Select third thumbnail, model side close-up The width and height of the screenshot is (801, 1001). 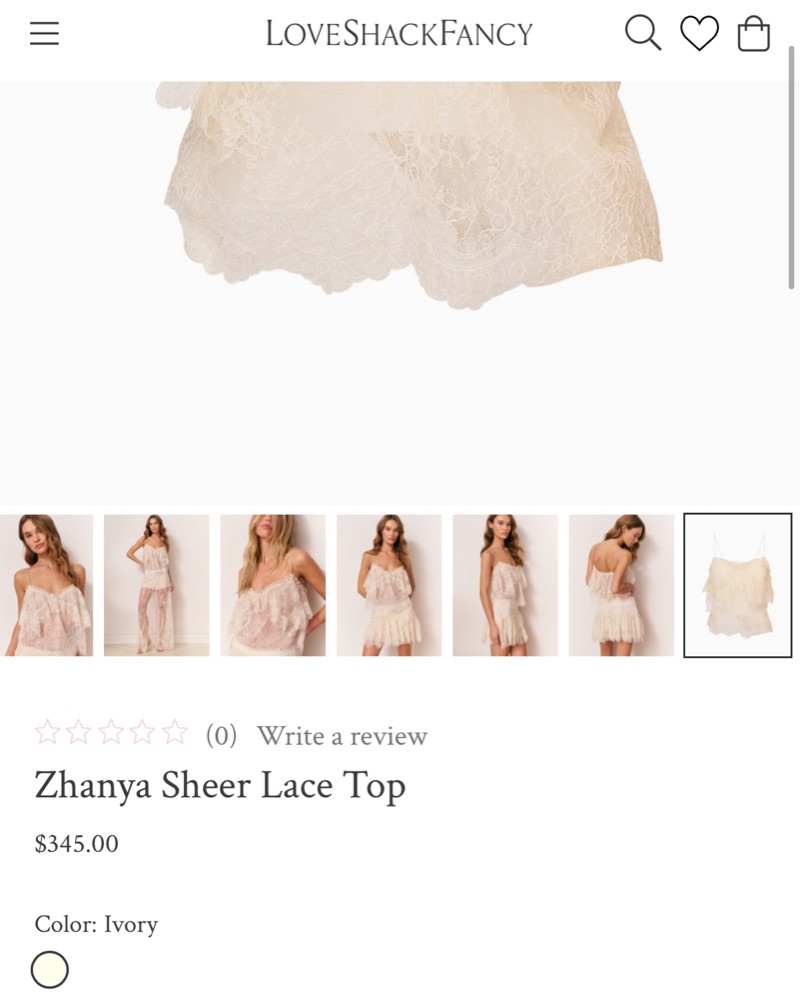(x=273, y=585)
